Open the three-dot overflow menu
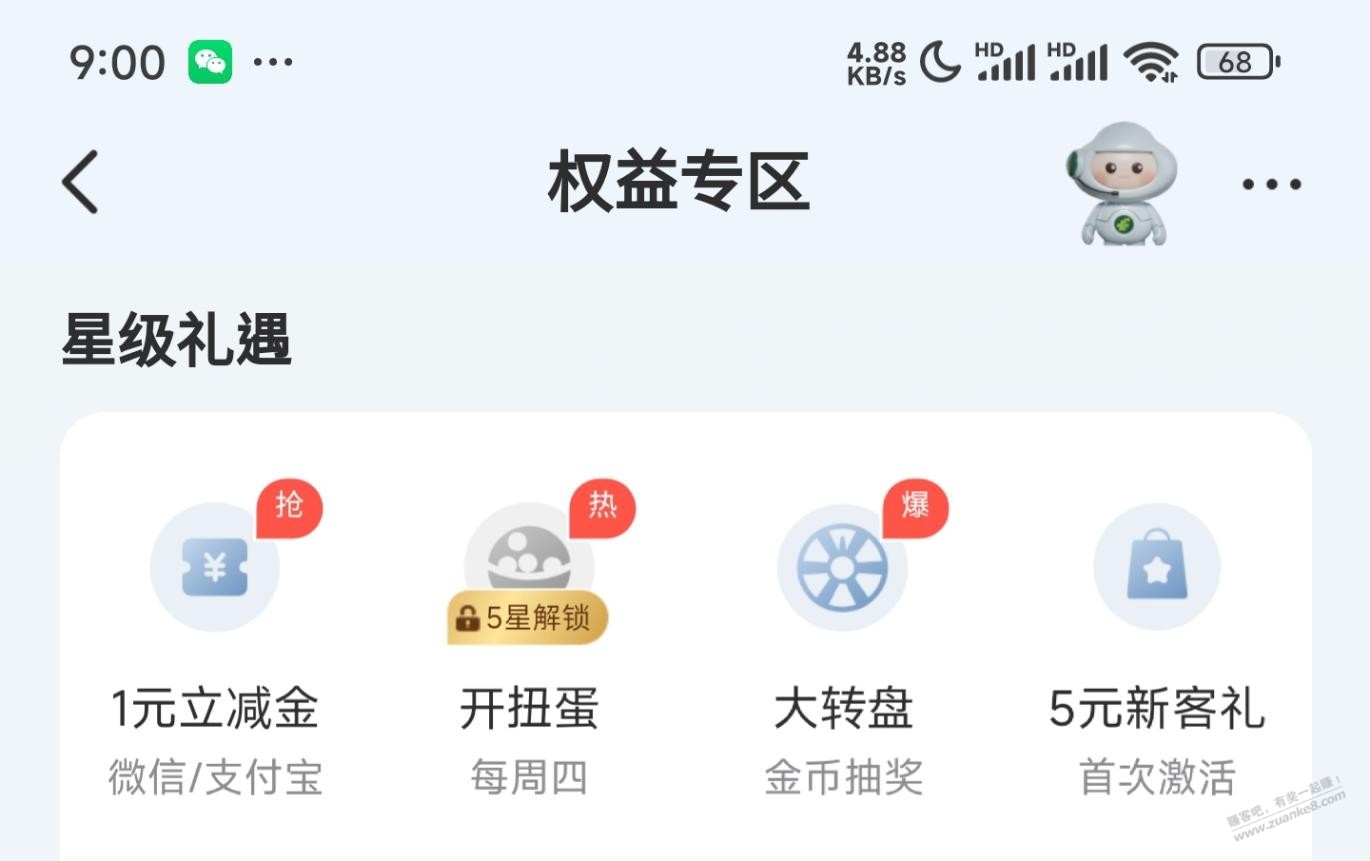 coord(1271,184)
